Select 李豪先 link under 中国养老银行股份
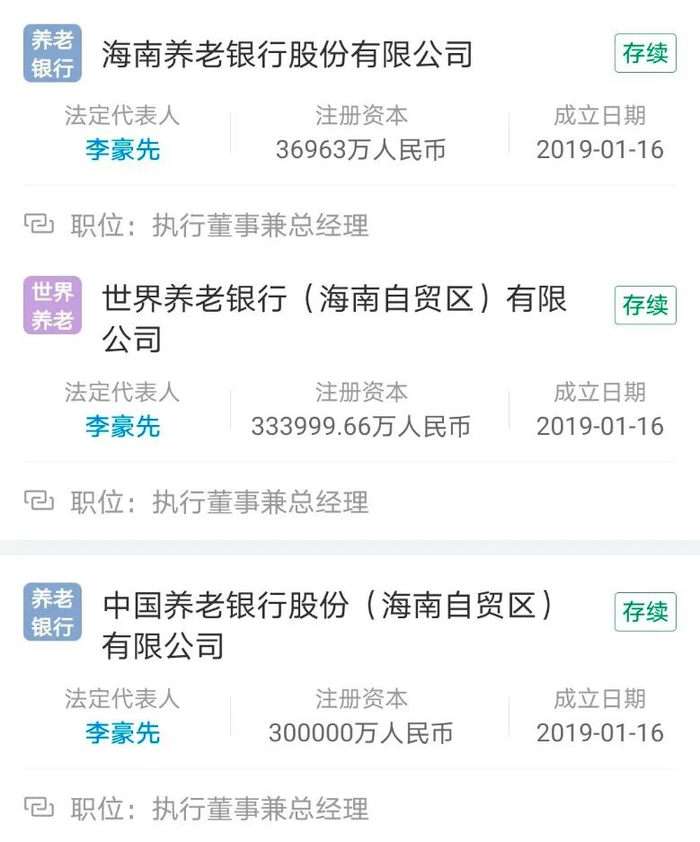 pyautogui.click(x=122, y=733)
